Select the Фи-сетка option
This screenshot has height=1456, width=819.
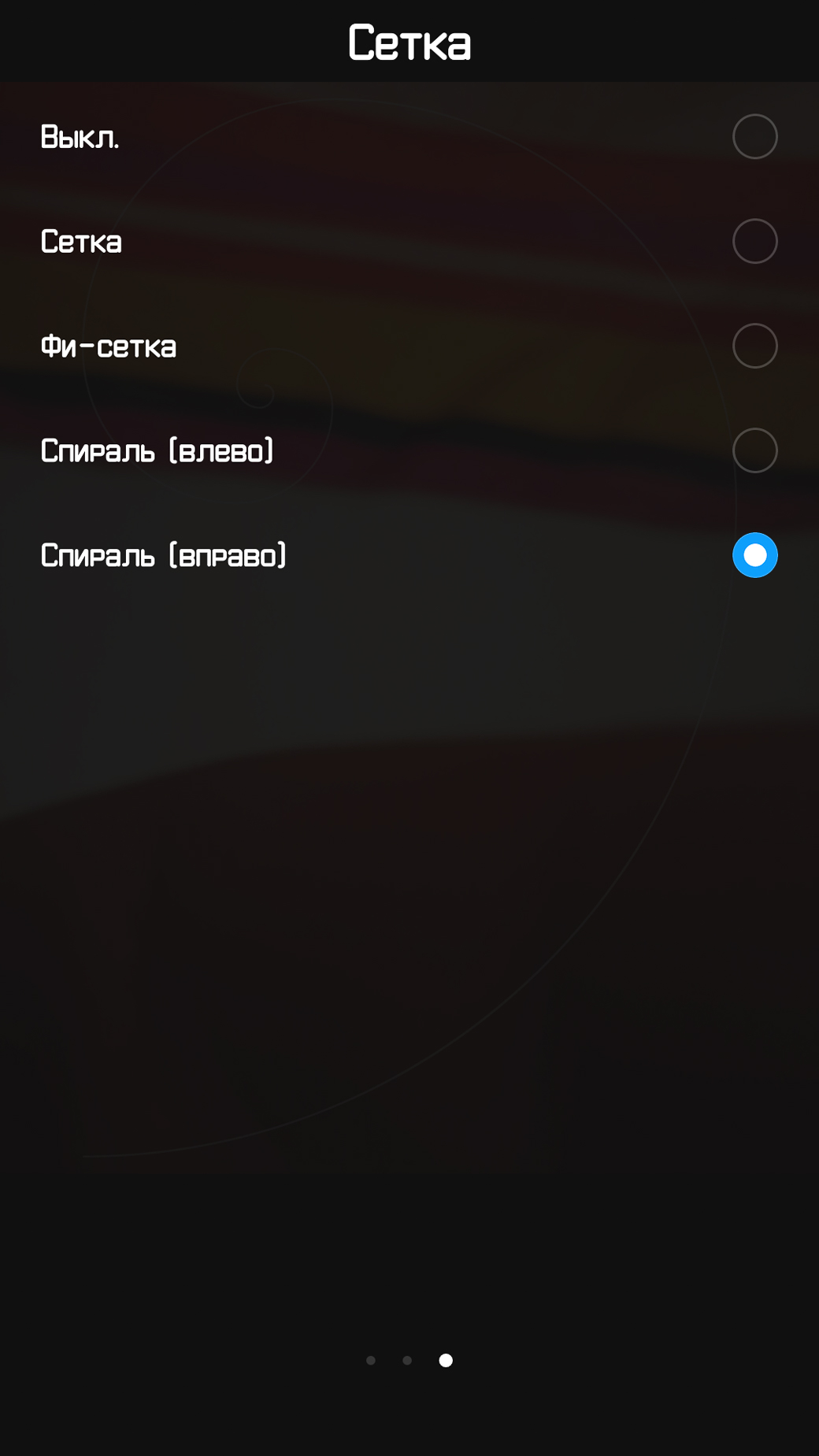pyautogui.click(x=409, y=346)
